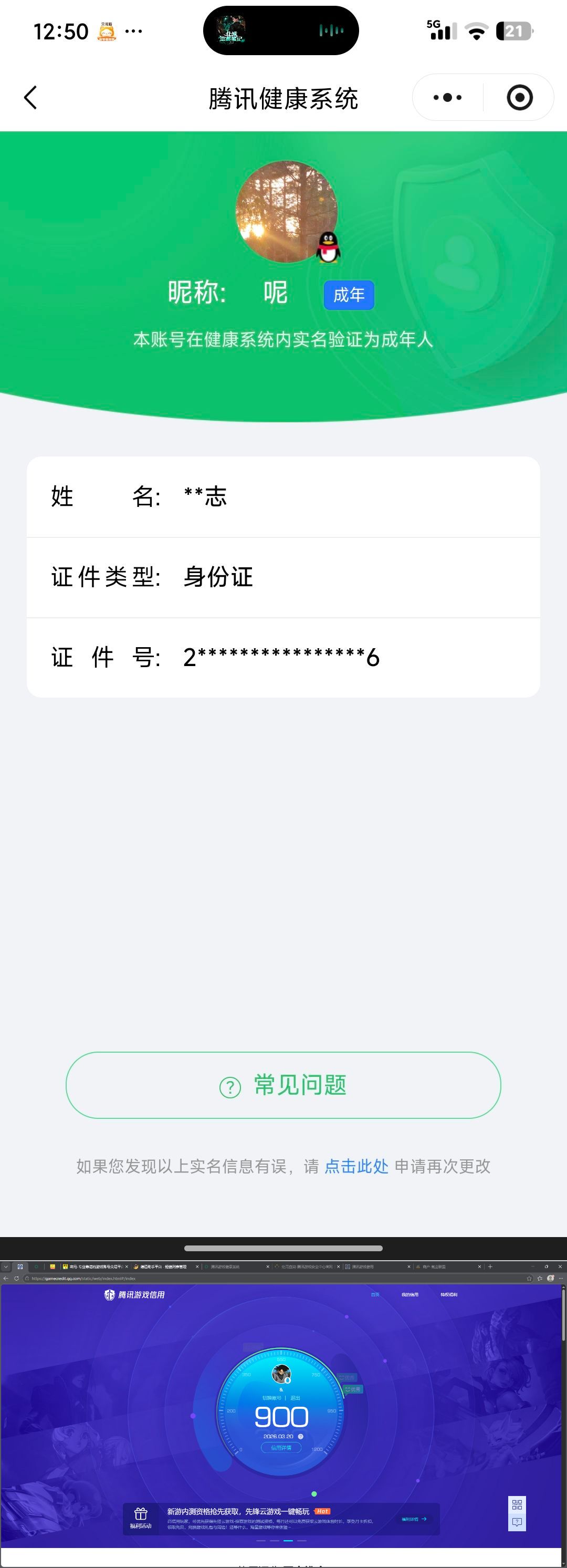Tap the Wi-Fi icon in the status bar
Viewport: 567px width, 1568px height.
476,29
